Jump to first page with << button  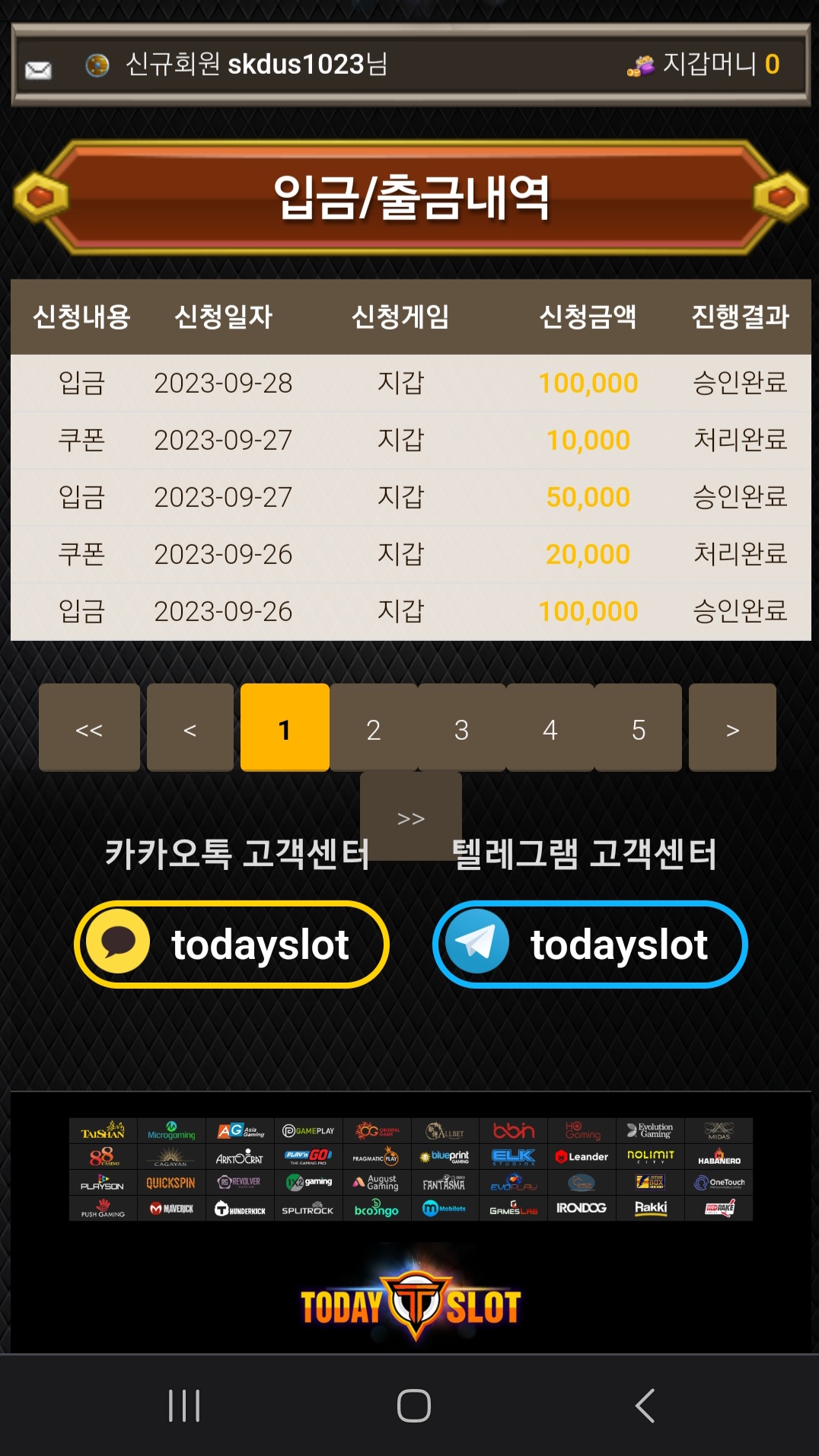coord(89,728)
